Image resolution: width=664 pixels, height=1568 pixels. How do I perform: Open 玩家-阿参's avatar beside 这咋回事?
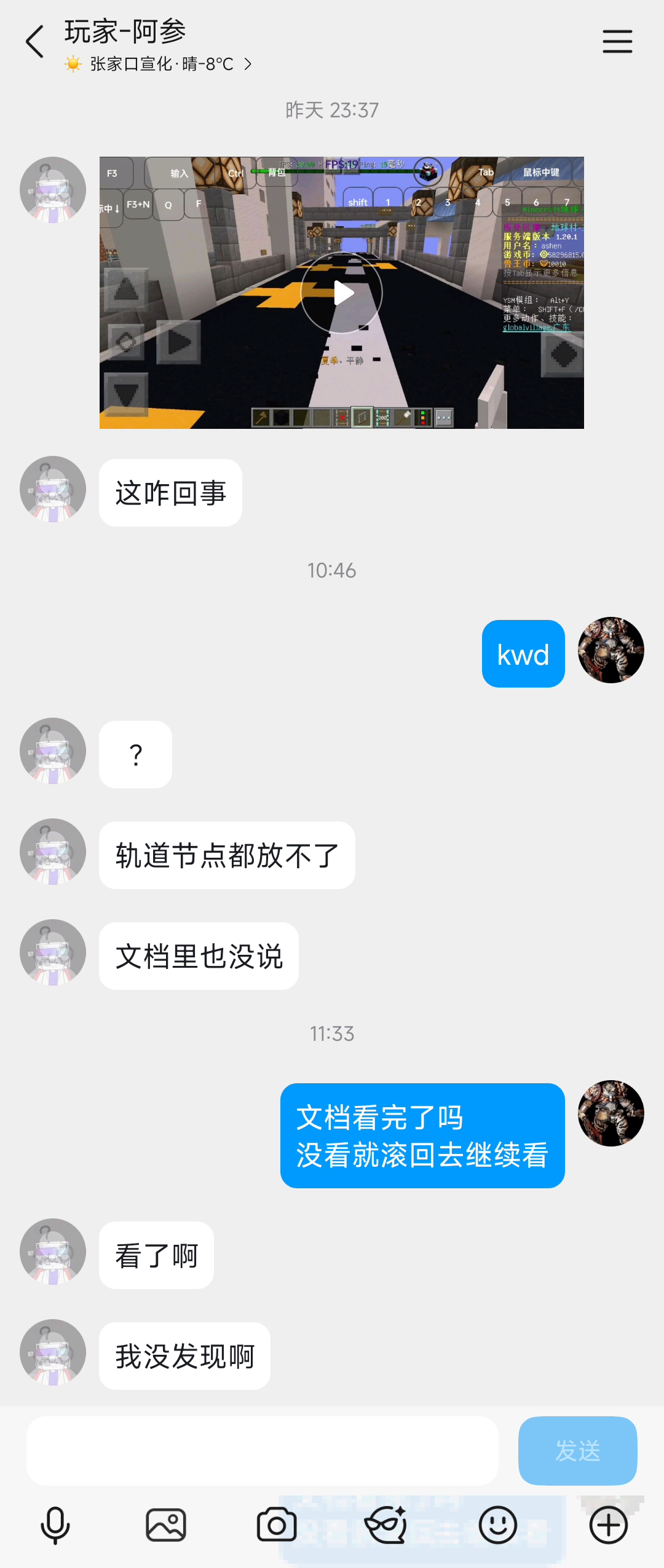(53, 489)
